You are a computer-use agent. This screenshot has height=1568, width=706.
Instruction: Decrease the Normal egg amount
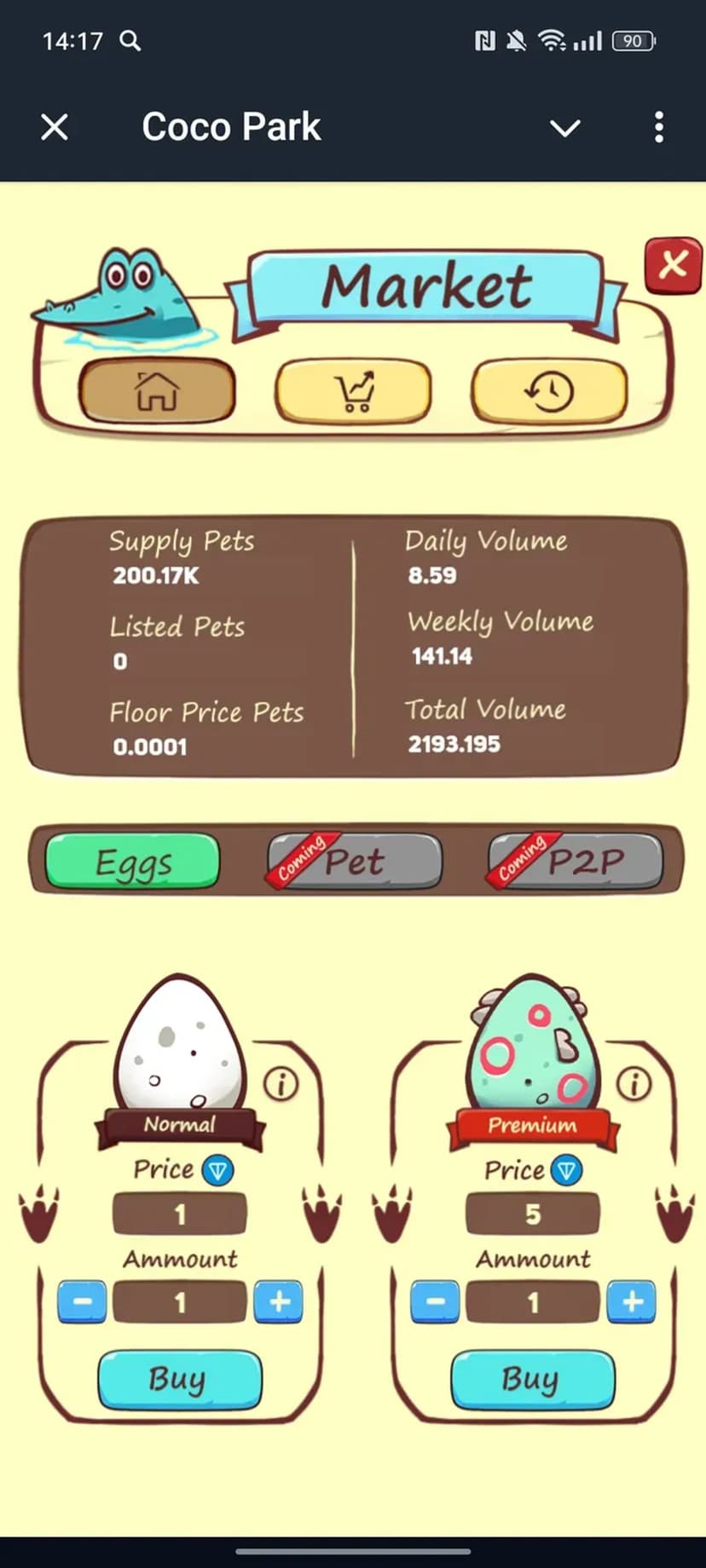tap(82, 1302)
